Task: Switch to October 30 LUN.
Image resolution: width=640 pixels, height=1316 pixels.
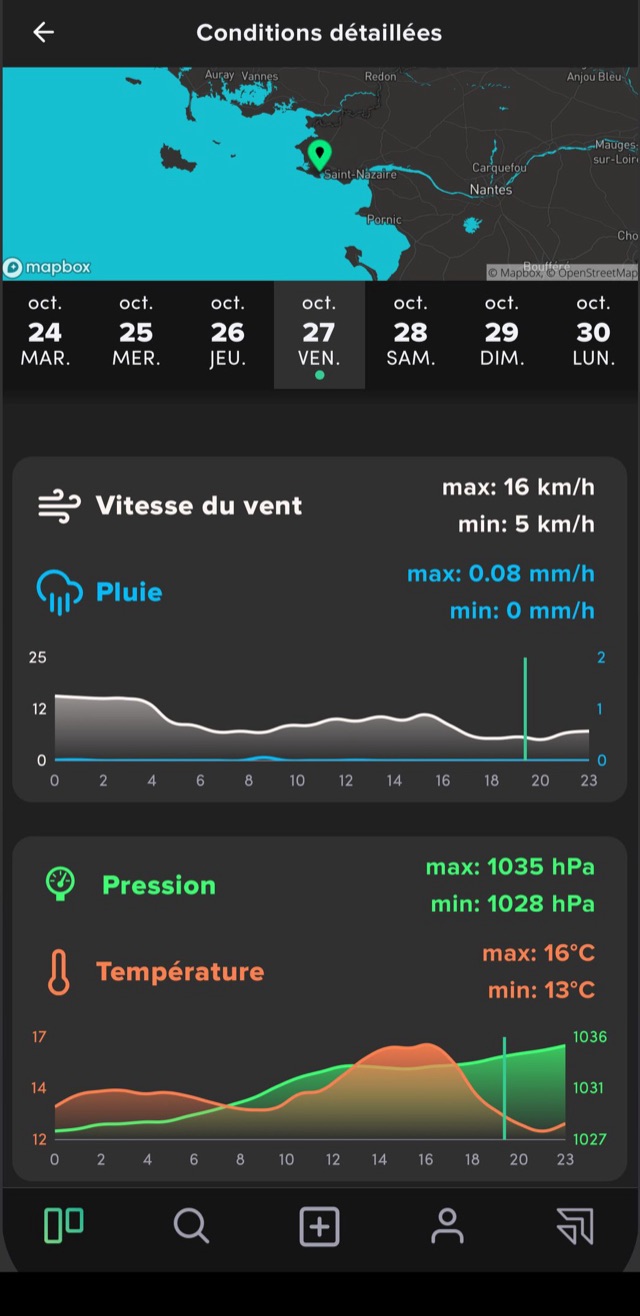Action: (593, 335)
